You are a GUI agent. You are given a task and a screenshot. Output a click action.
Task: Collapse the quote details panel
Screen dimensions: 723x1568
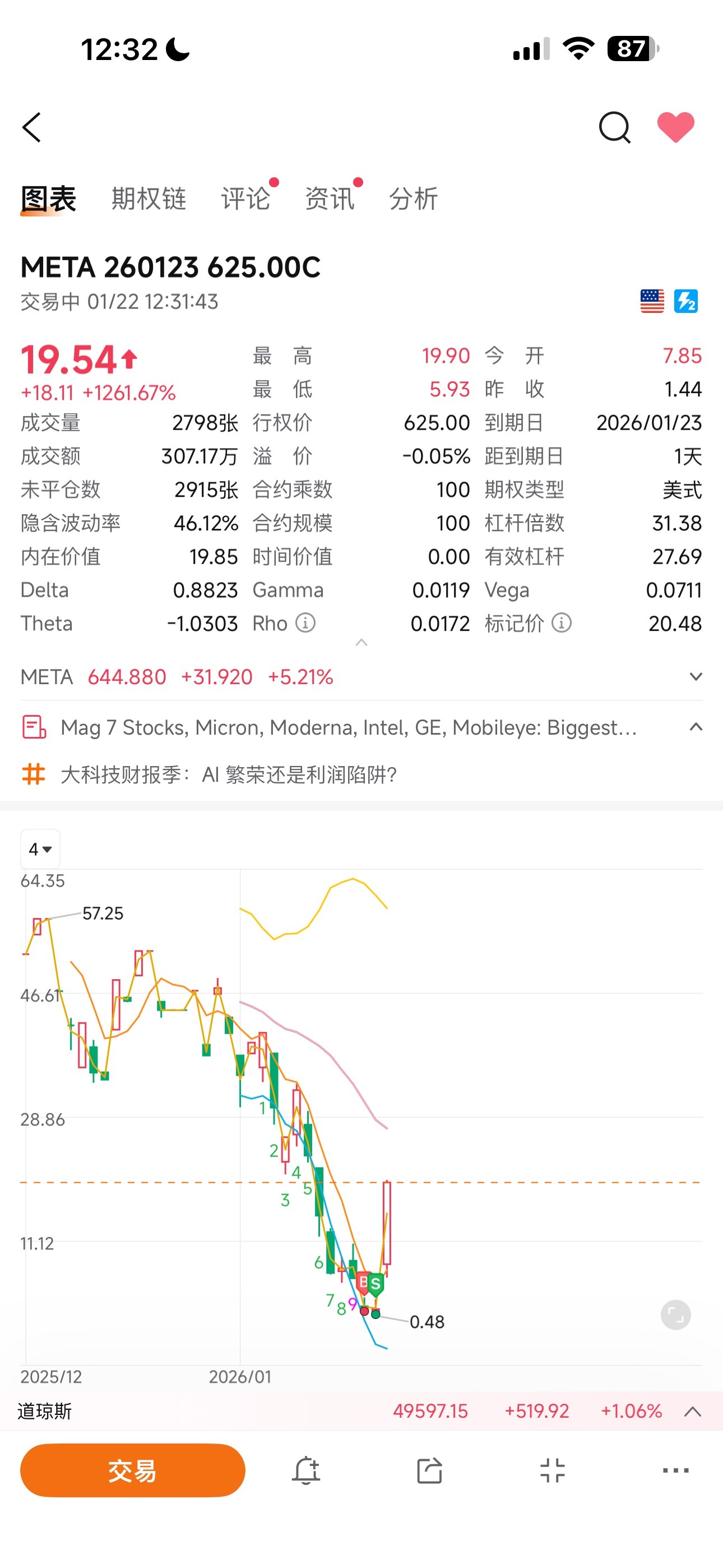click(x=361, y=642)
